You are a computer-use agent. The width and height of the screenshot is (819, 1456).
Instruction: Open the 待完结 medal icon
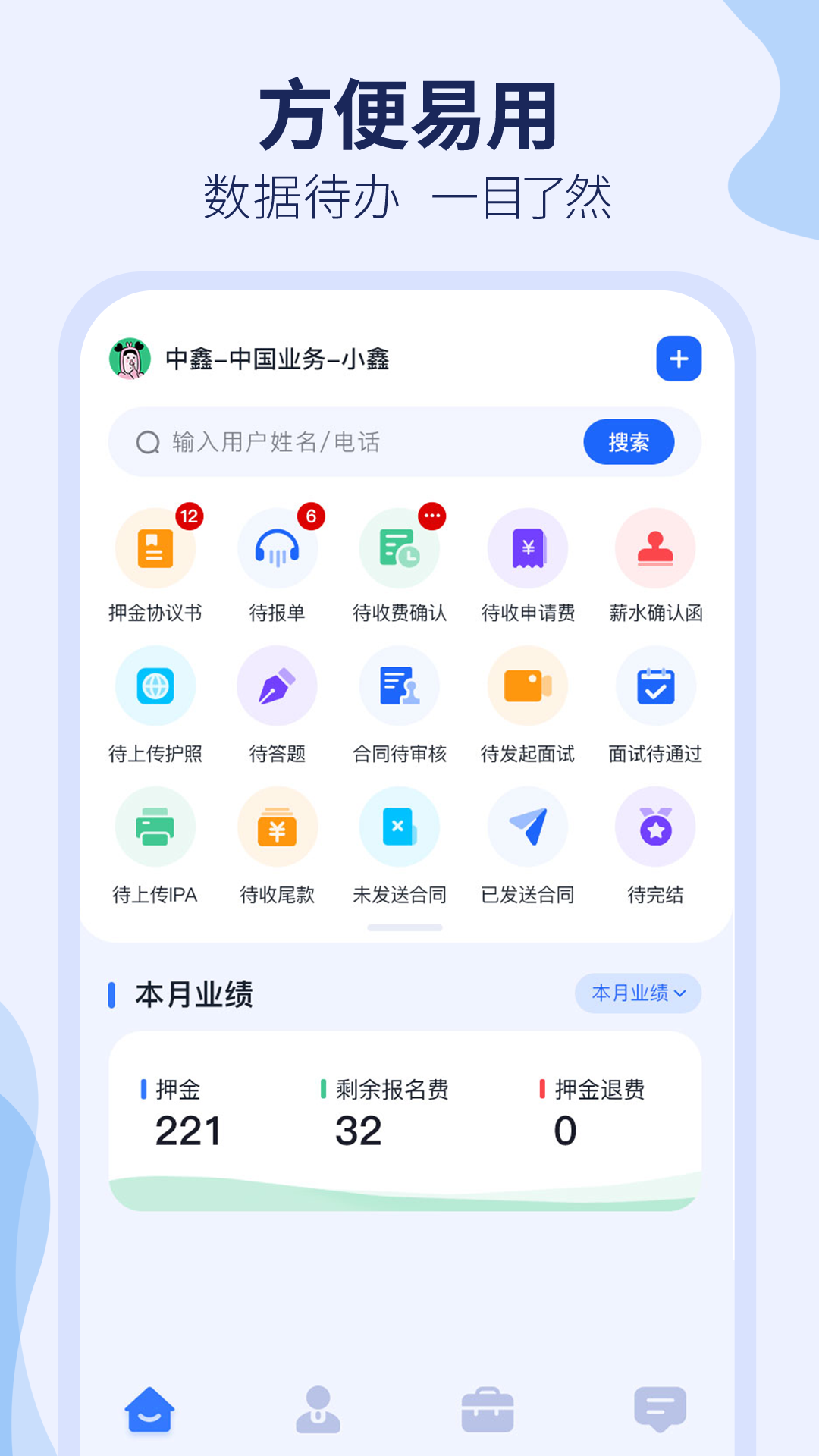[x=656, y=827]
